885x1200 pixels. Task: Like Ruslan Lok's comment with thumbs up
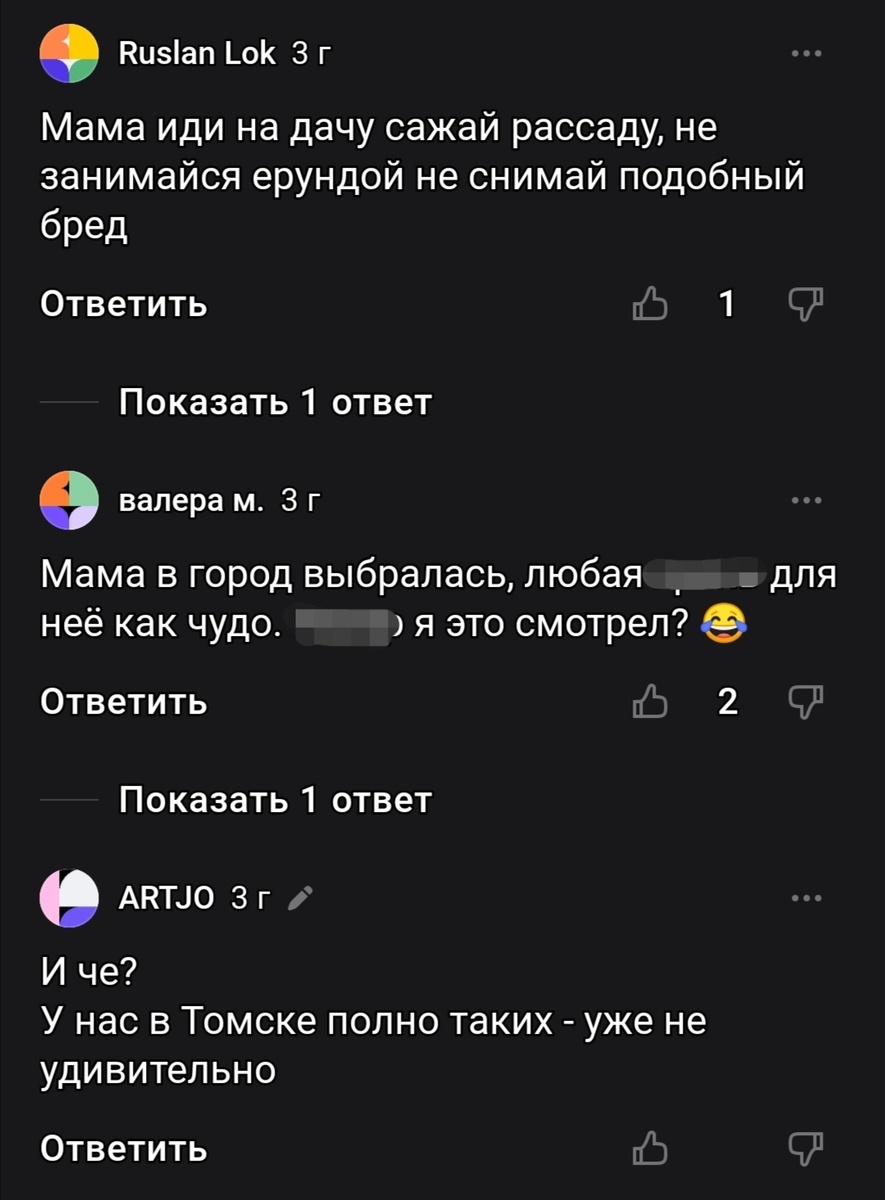(650, 304)
